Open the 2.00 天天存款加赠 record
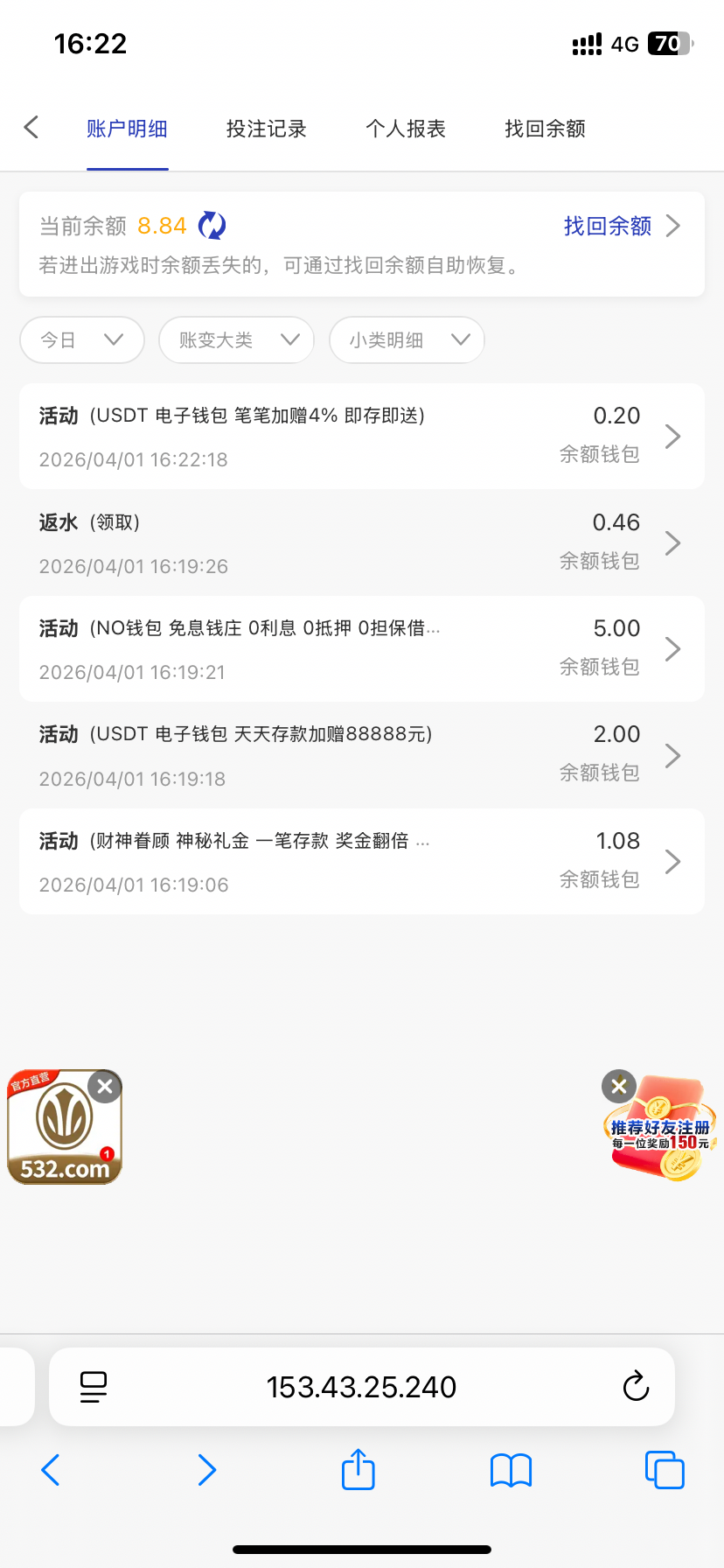The height and width of the screenshot is (1568, 724). click(x=361, y=755)
